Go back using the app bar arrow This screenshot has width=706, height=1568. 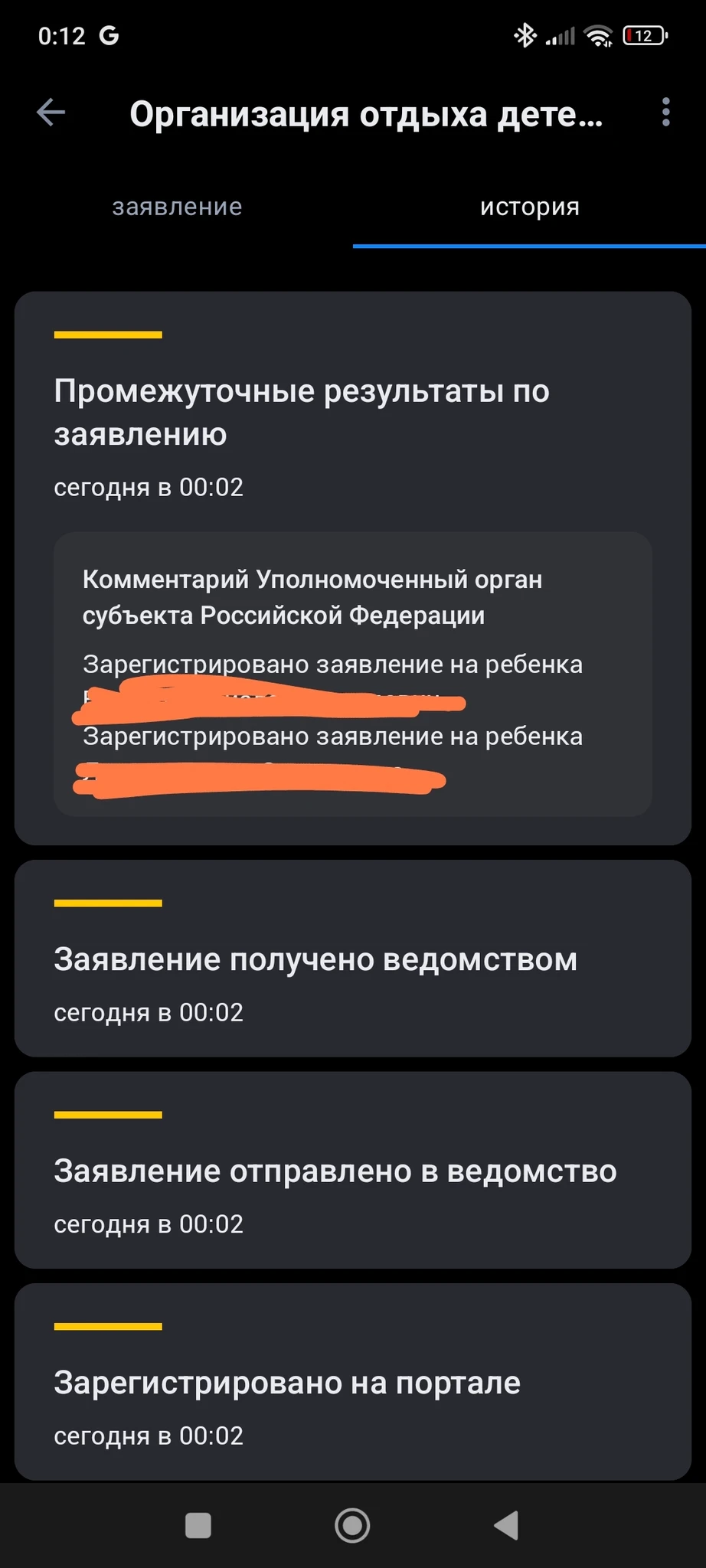(x=51, y=113)
